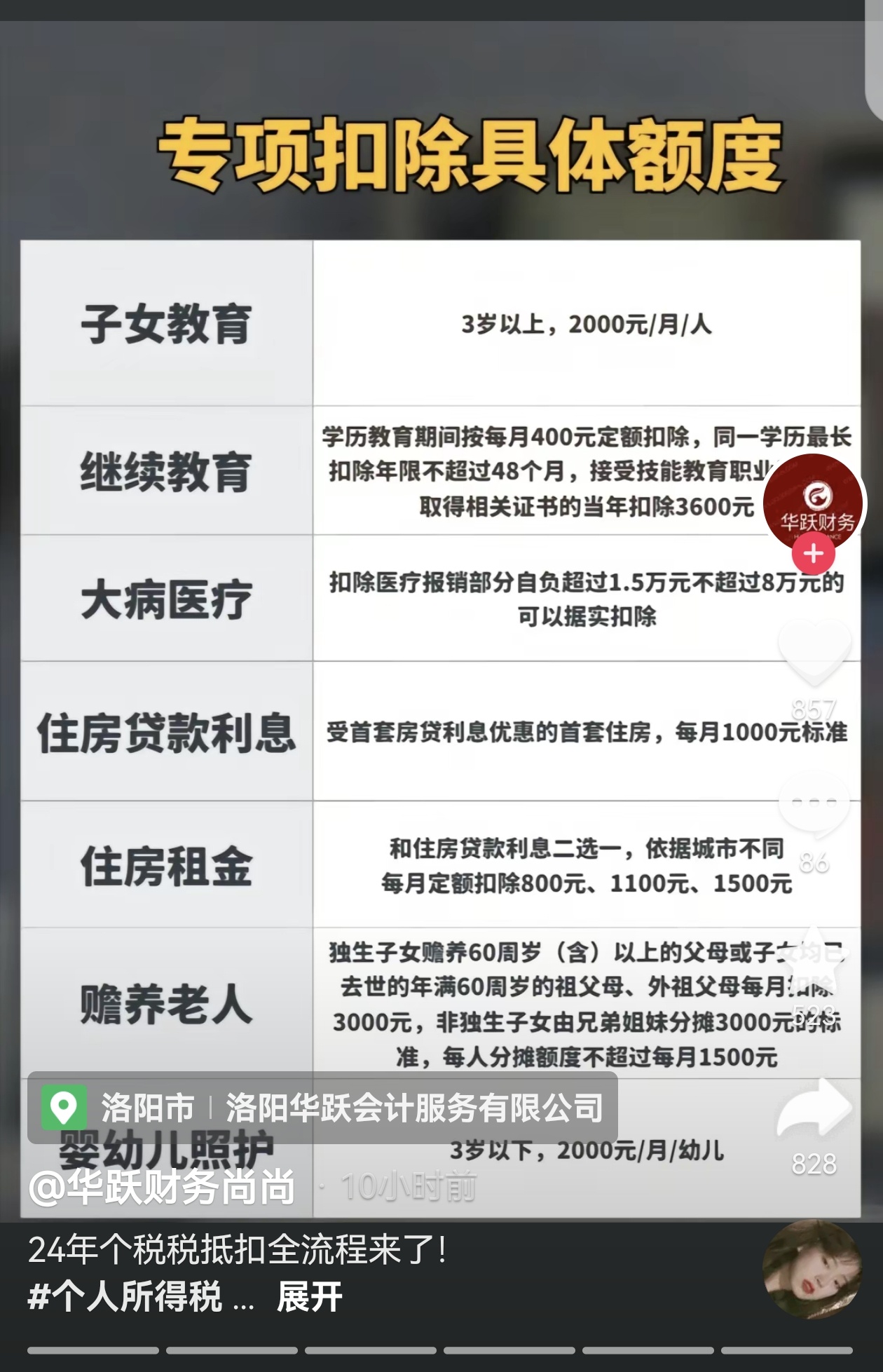Follow 华跃财务 with the plus button
This screenshot has width=883, height=1372.
(x=813, y=554)
